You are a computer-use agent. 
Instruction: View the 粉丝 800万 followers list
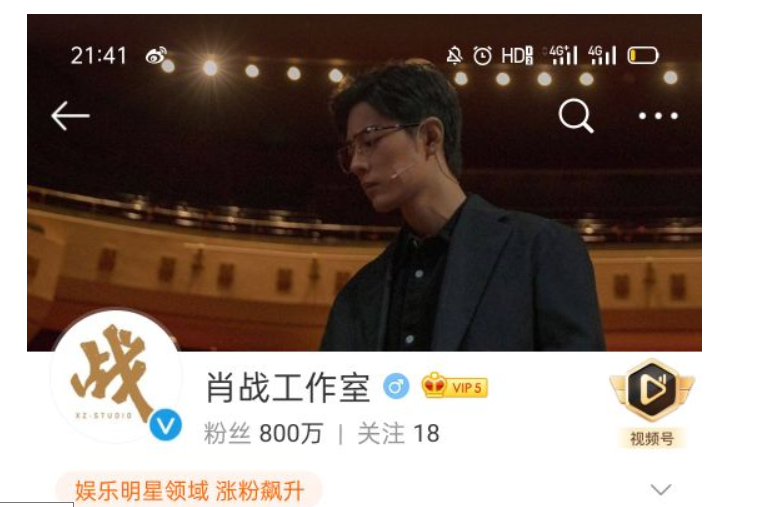coord(263,433)
